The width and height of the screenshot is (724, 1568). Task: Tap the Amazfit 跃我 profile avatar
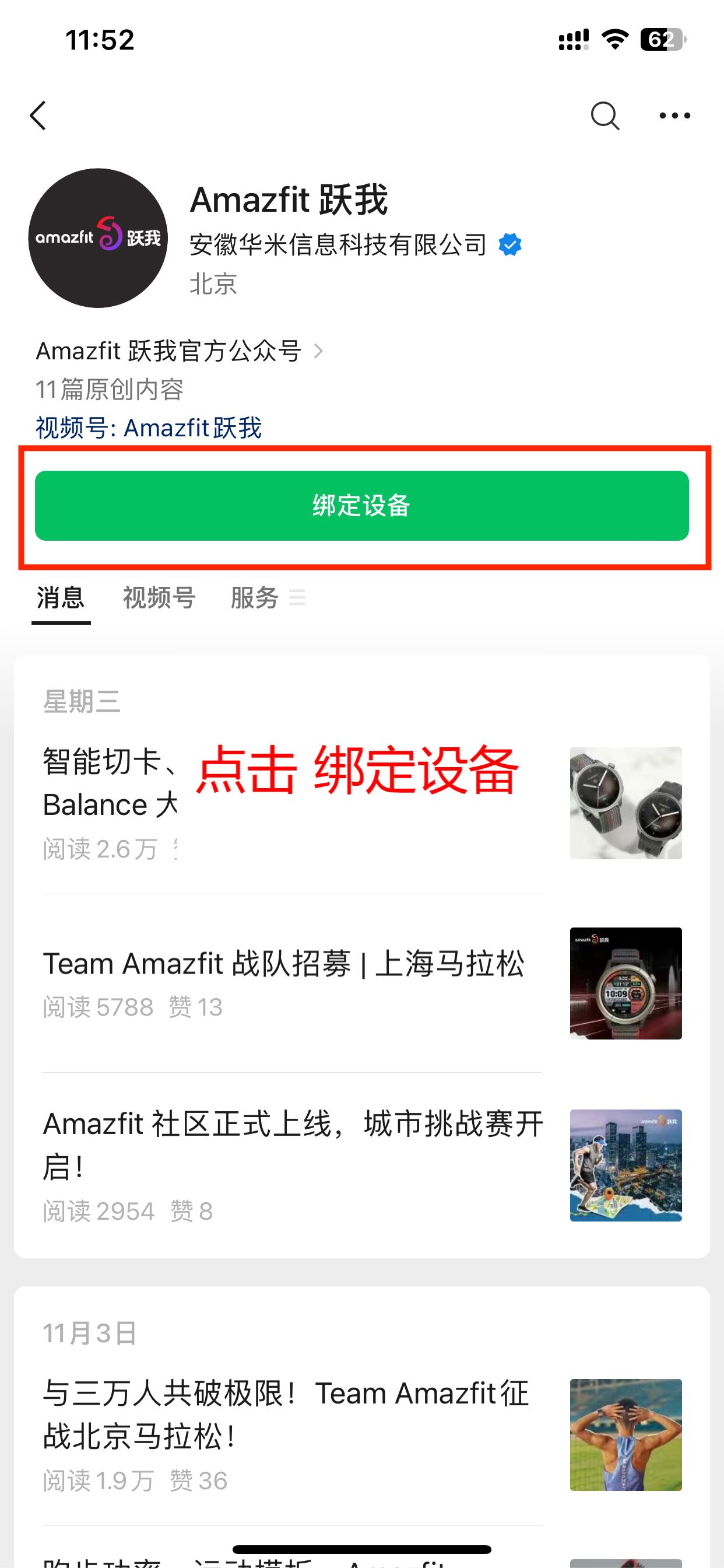(x=97, y=237)
